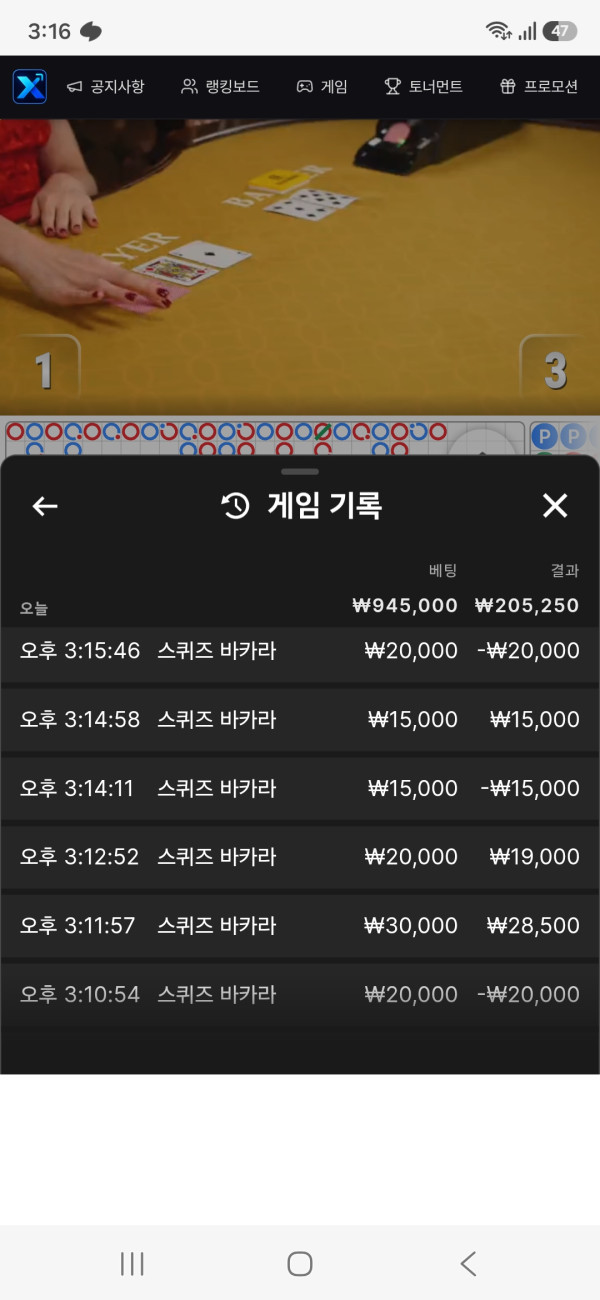Open the 오후 3:15:46 스퀴즈 바카라 record
The height and width of the screenshot is (1300, 600).
(x=300, y=652)
